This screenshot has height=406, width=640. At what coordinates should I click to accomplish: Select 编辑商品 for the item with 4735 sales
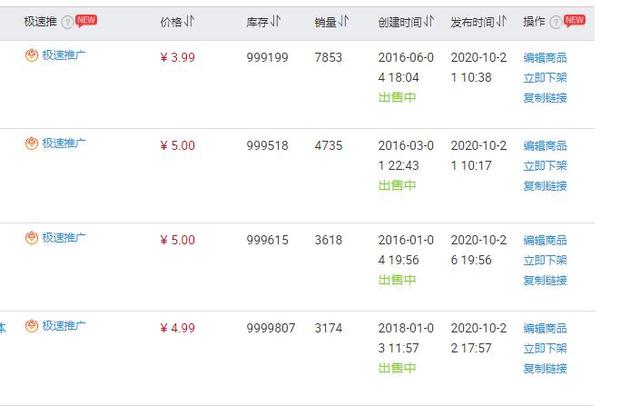click(x=545, y=146)
